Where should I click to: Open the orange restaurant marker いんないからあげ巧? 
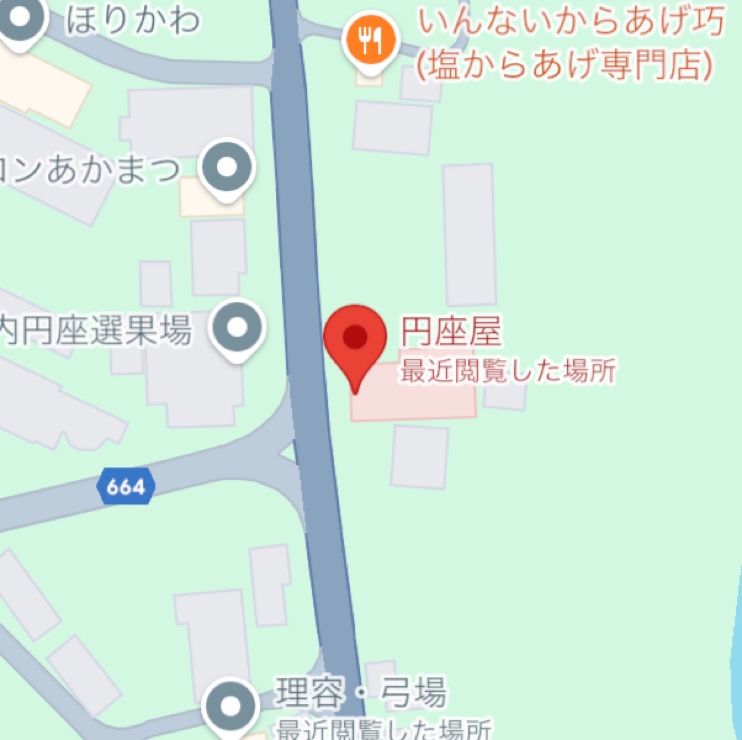(x=371, y=41)
